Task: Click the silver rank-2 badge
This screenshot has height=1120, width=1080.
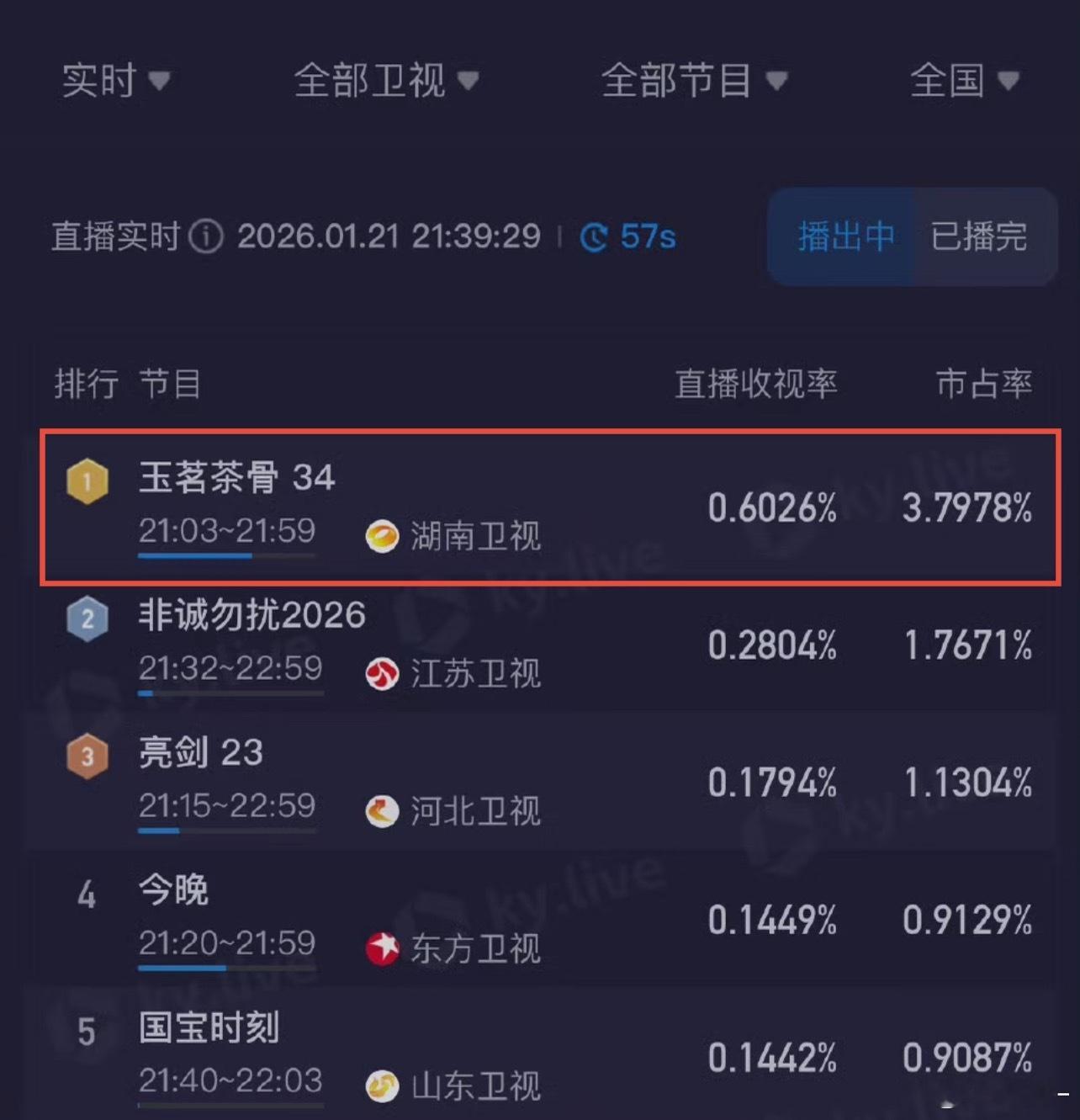Action: coord(87,618)
